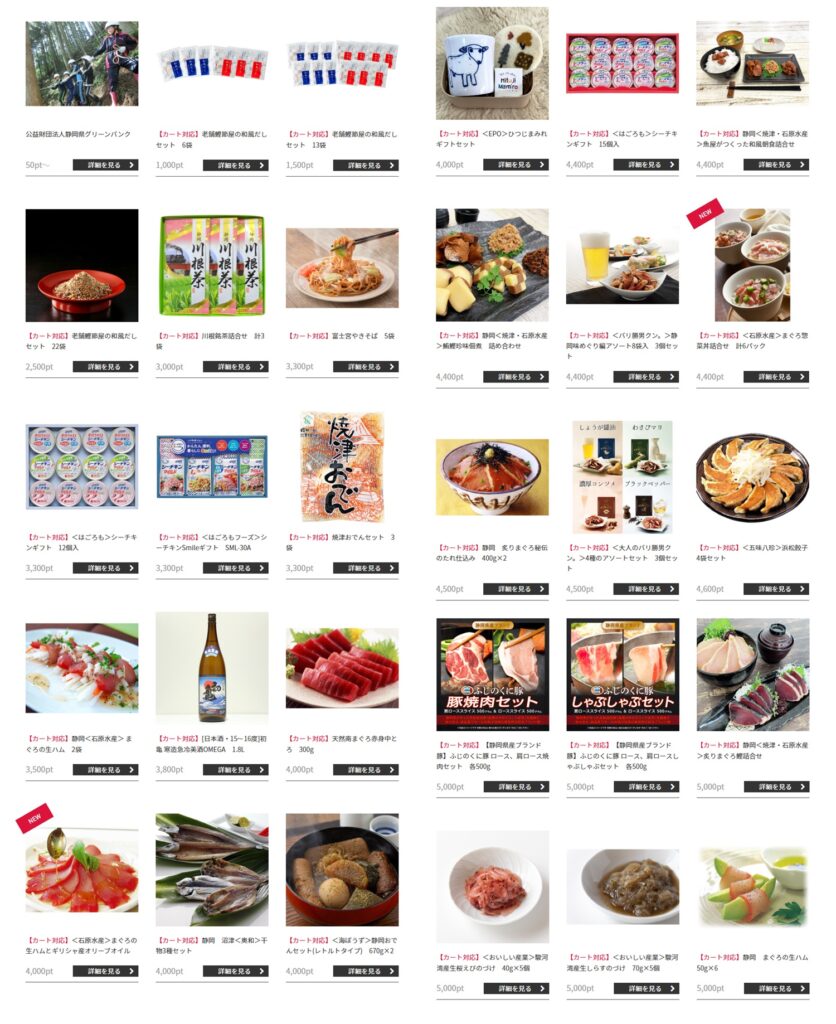
Task: View details of 炙りまぐろ秘伝のたれ仕込み
Action: coord(515,589)
